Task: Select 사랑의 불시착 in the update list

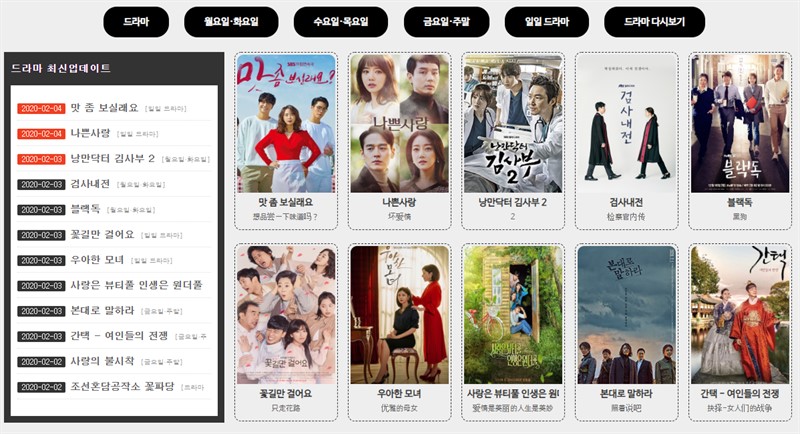Action: tap(104, 361)
